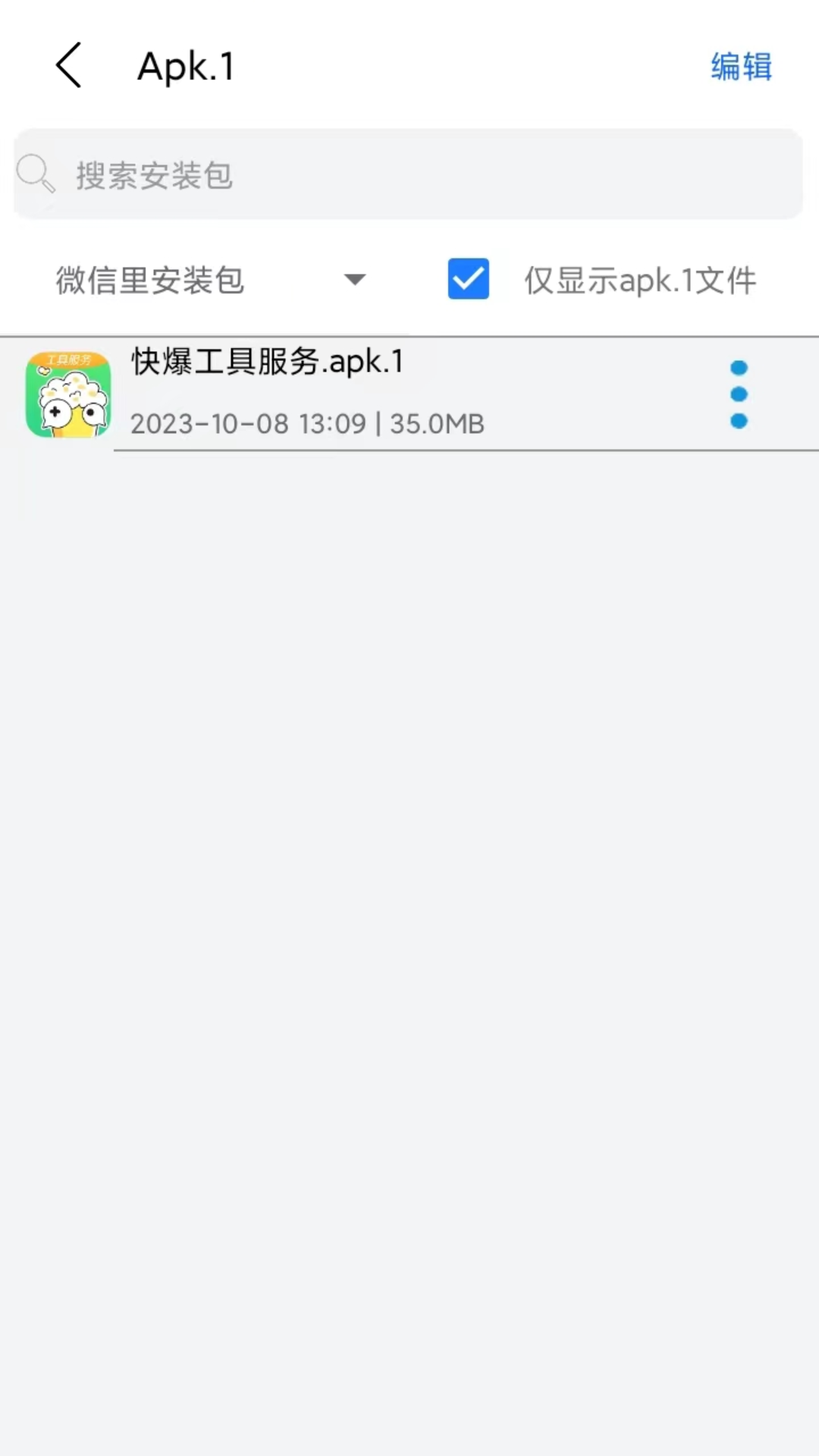819x1456 pixels.
Task: Tap the back arrow icon
Action: point(69,65)
